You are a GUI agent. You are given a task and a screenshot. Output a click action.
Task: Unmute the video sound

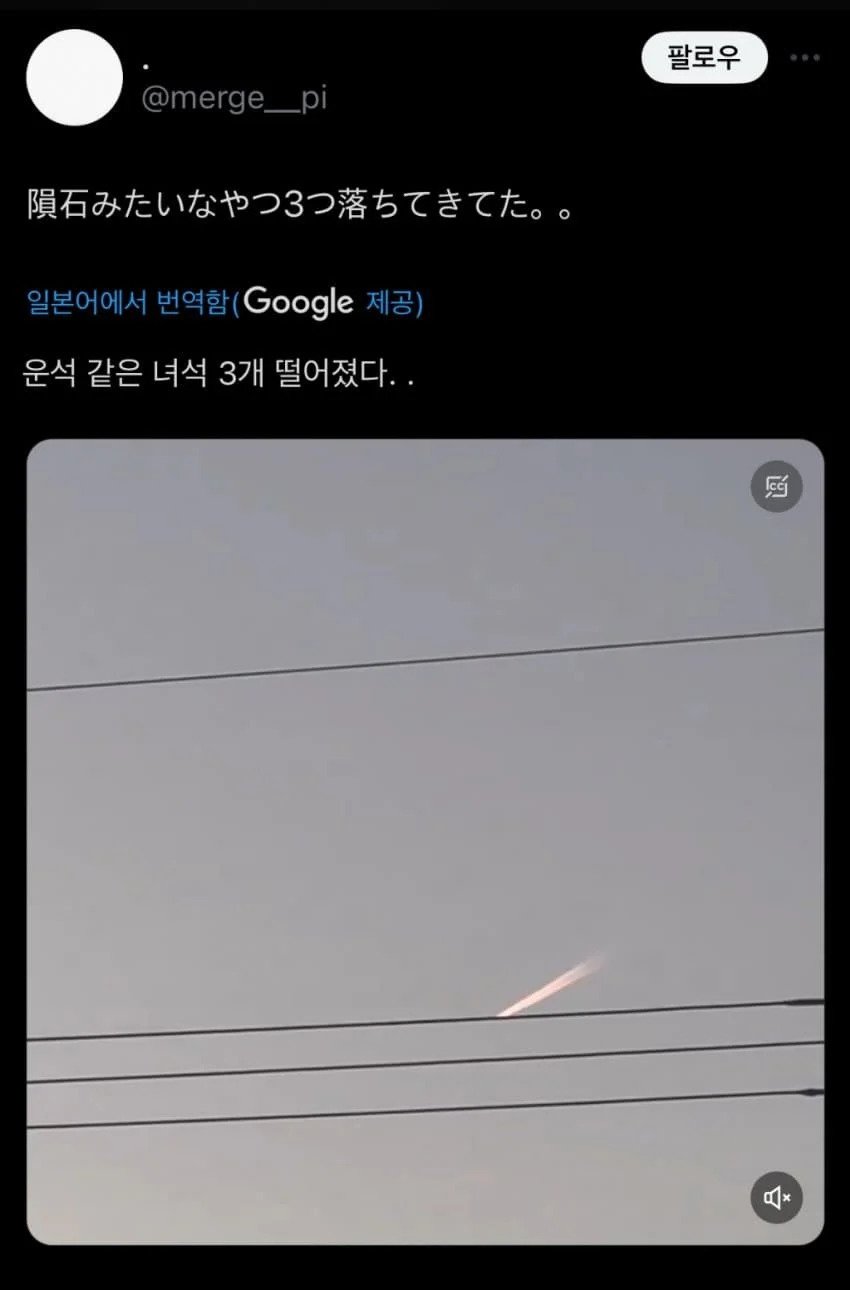coord(777,1197)
